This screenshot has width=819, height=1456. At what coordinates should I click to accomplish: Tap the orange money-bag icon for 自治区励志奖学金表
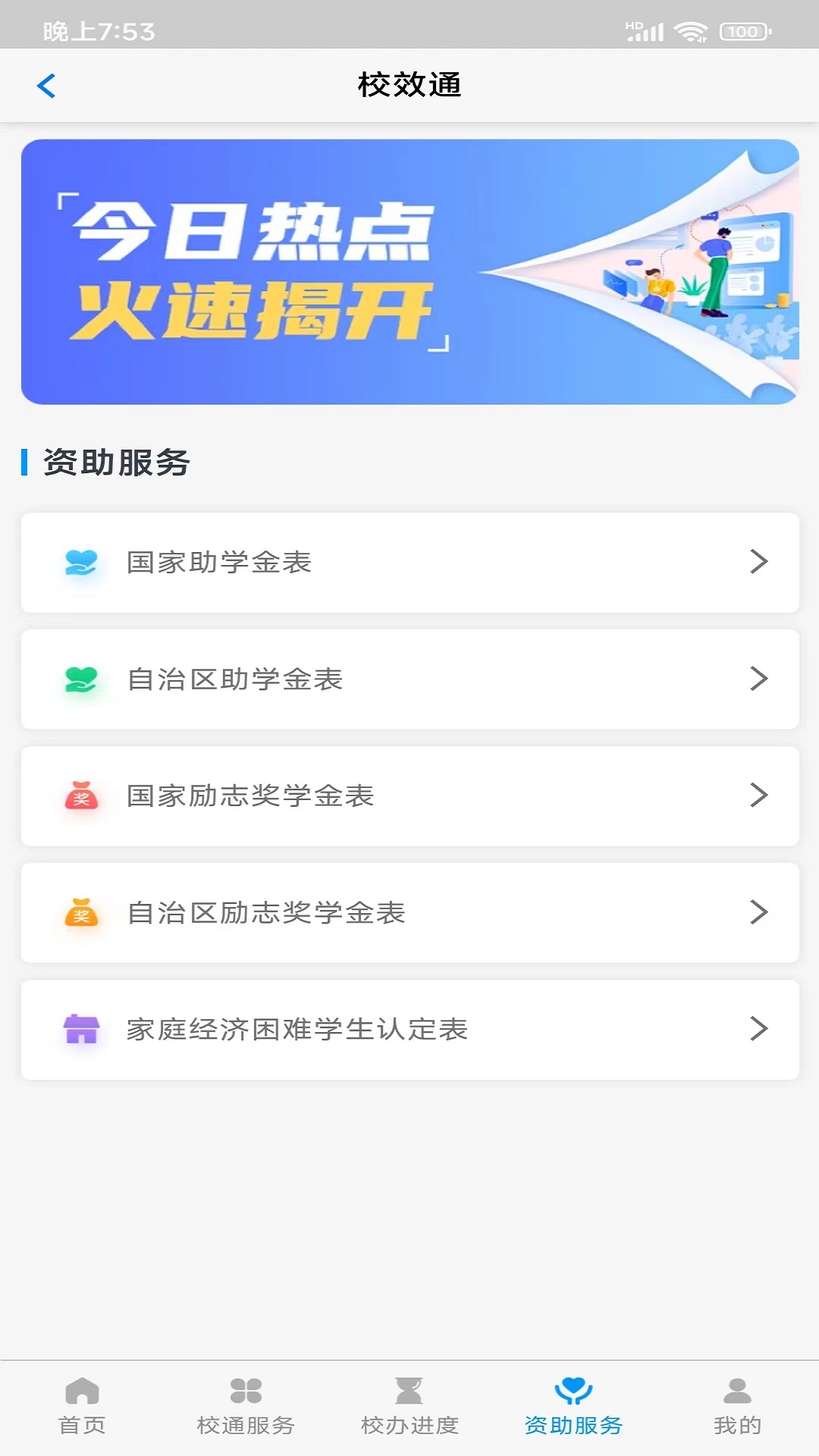(82, 913)
